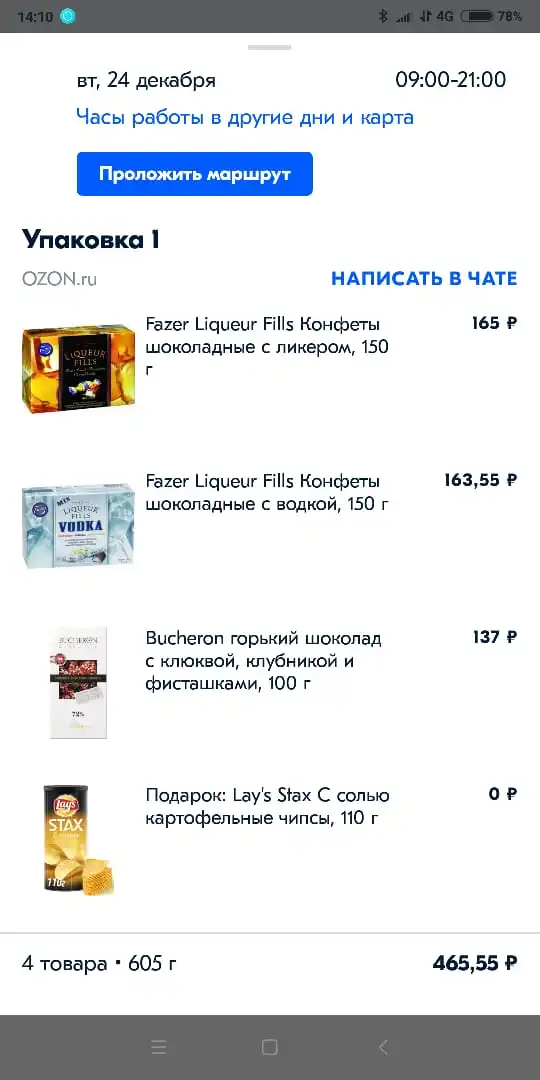Open the link for hours on other days and map
540x1080 pixels.
coord(245,117)
